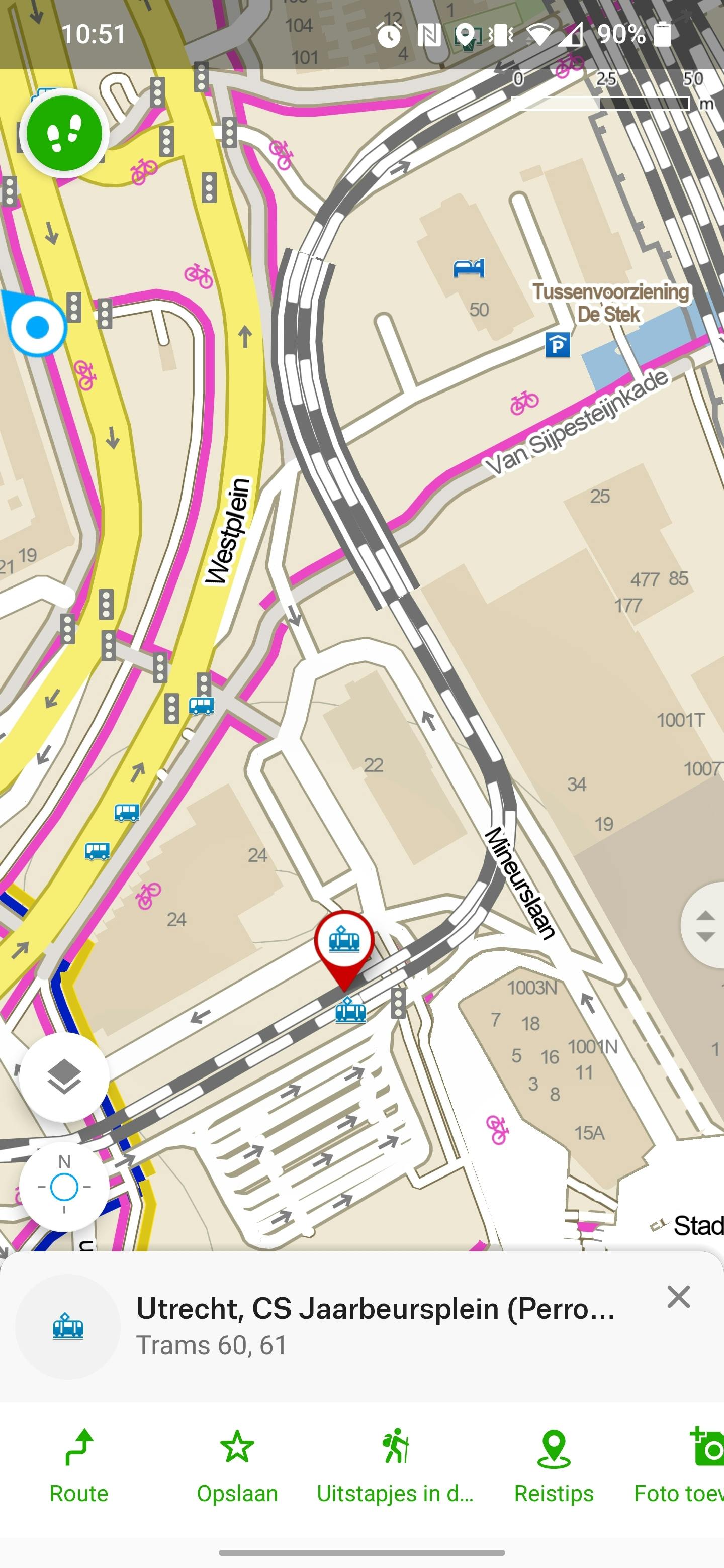Tap the up/down arrows handle on map edge
Screen dimensions: 724x1568
(705, 926)
